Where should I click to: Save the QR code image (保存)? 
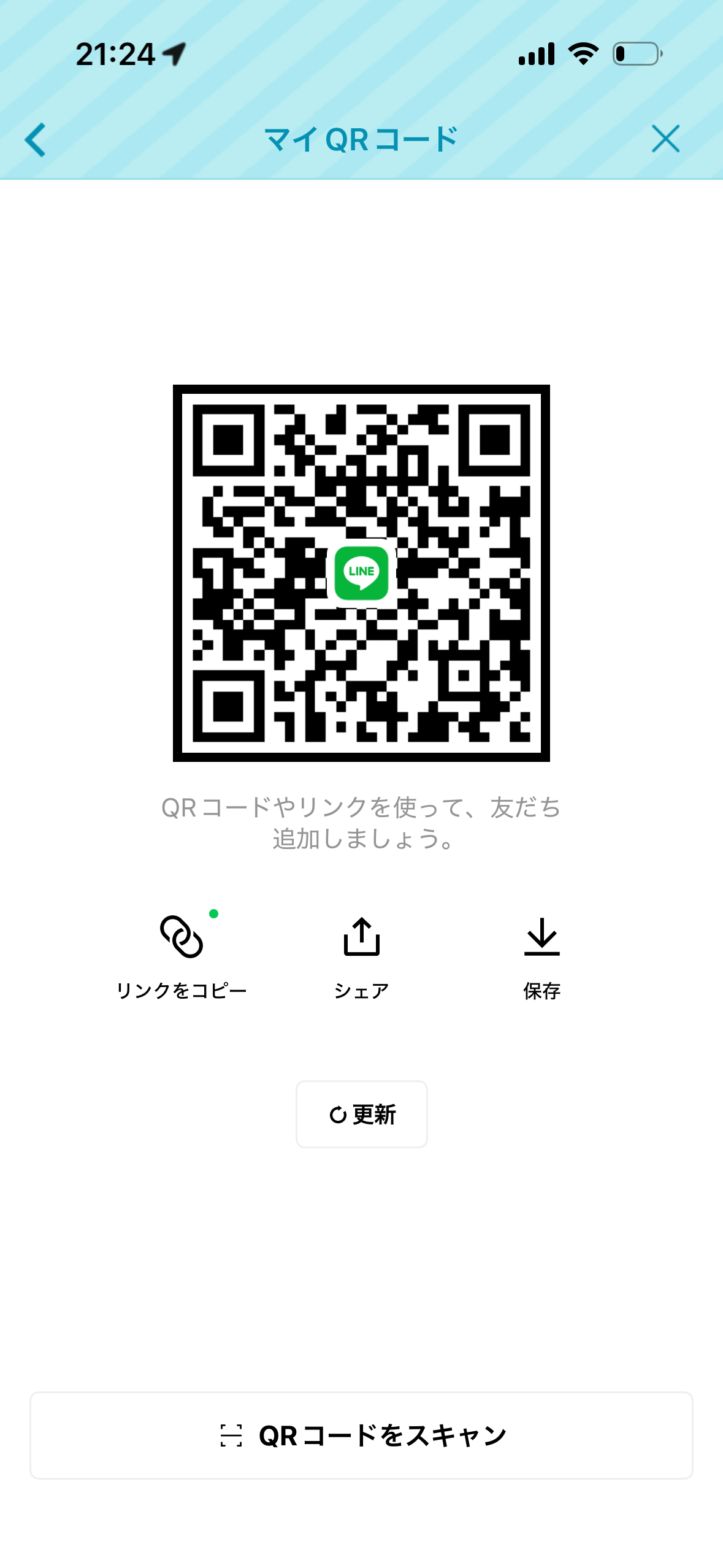[x=541, y=955]
